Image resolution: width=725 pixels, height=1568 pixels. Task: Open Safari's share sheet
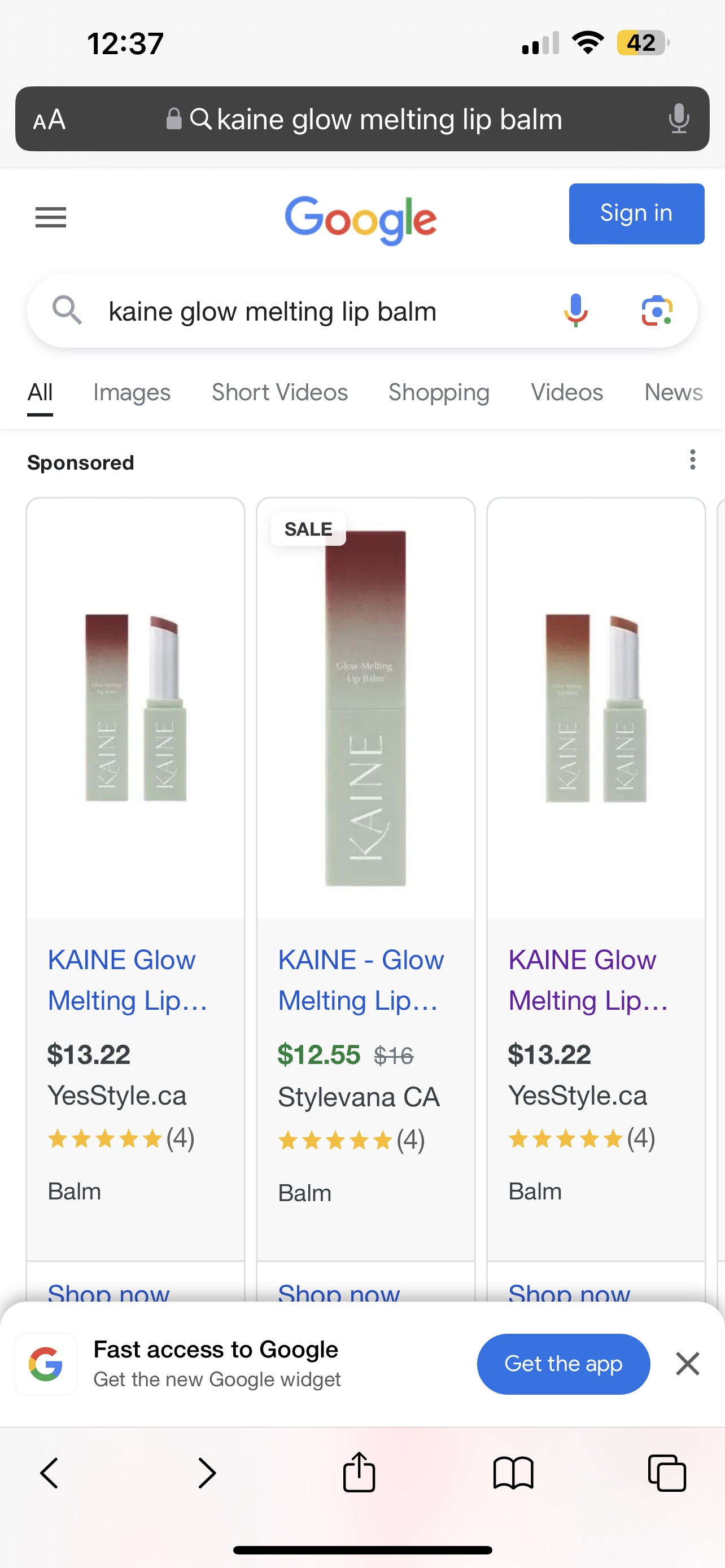359,1473
